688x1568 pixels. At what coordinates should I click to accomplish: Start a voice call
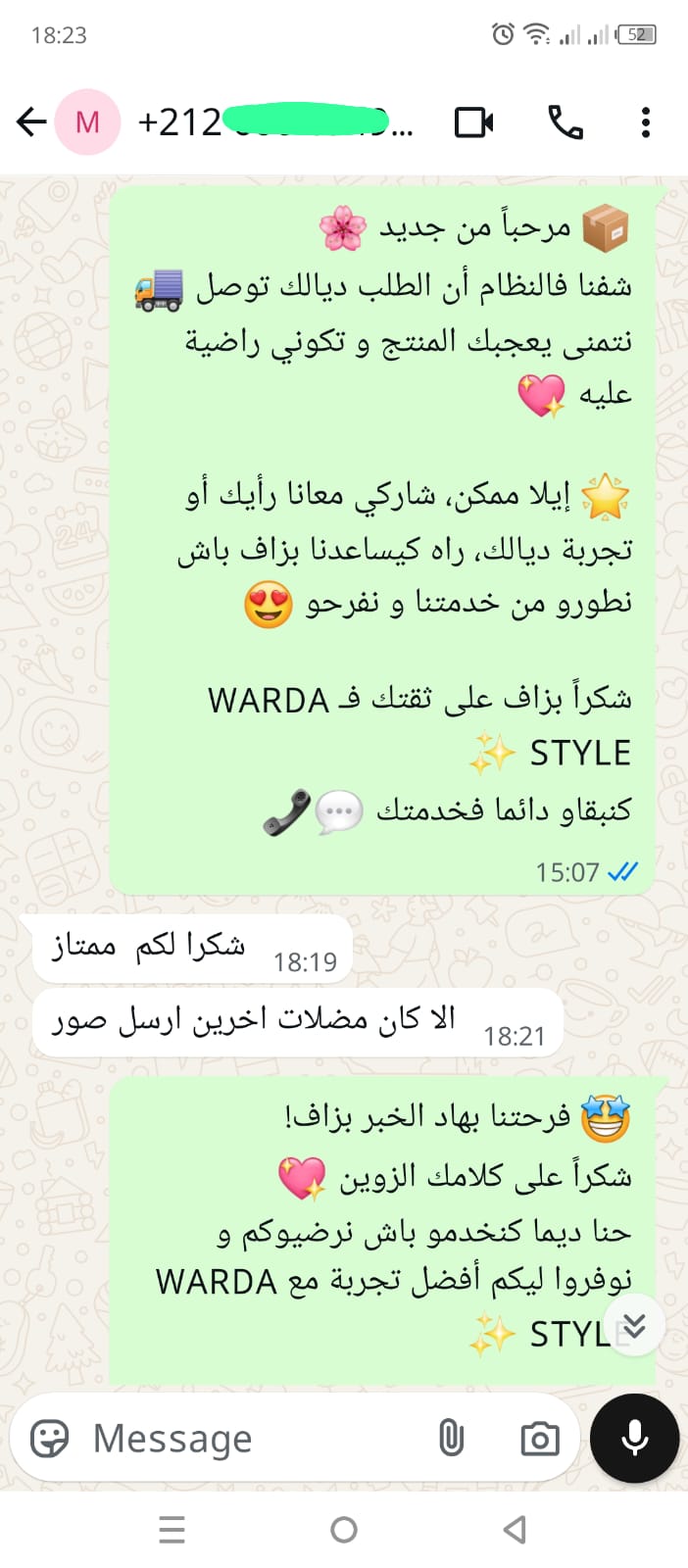pos(565,122)
